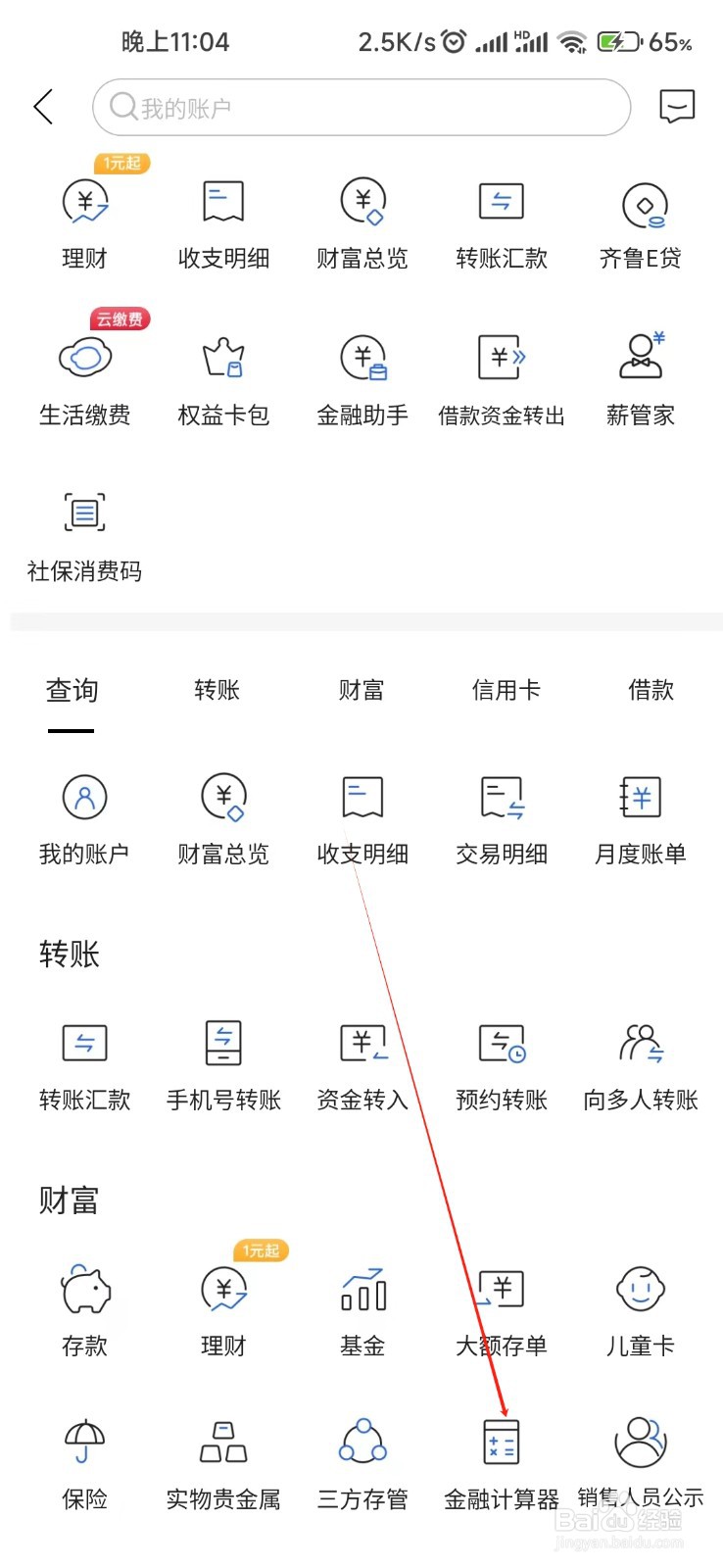This screenshot has width=723, height=1568.
Task: Switch to the 转账 tab
Action: (217, 691)
